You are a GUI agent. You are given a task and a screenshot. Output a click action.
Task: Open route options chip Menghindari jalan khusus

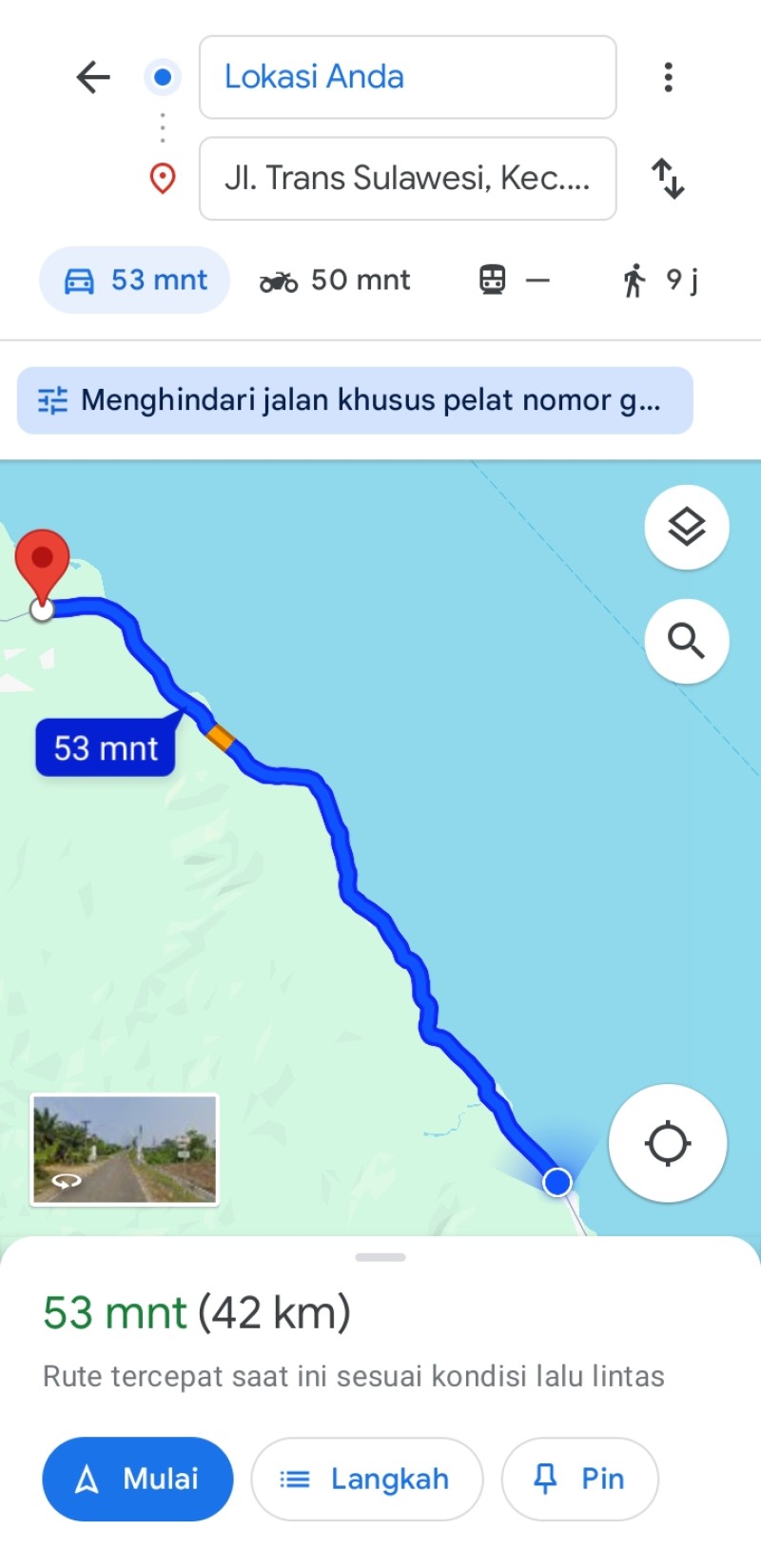pyautogui.click(x=355, y=400)
